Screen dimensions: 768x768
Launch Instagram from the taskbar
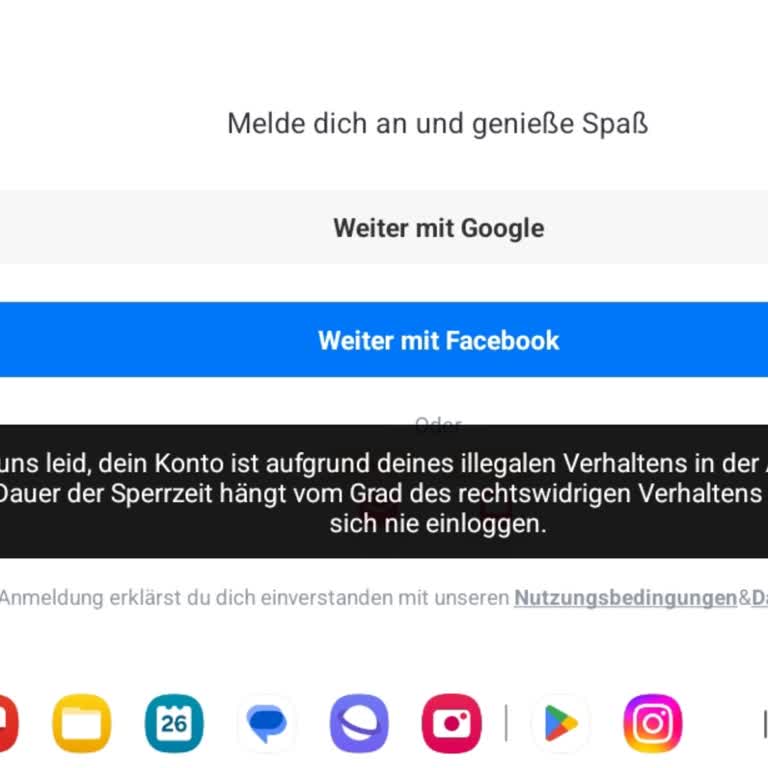pos(652,723)
